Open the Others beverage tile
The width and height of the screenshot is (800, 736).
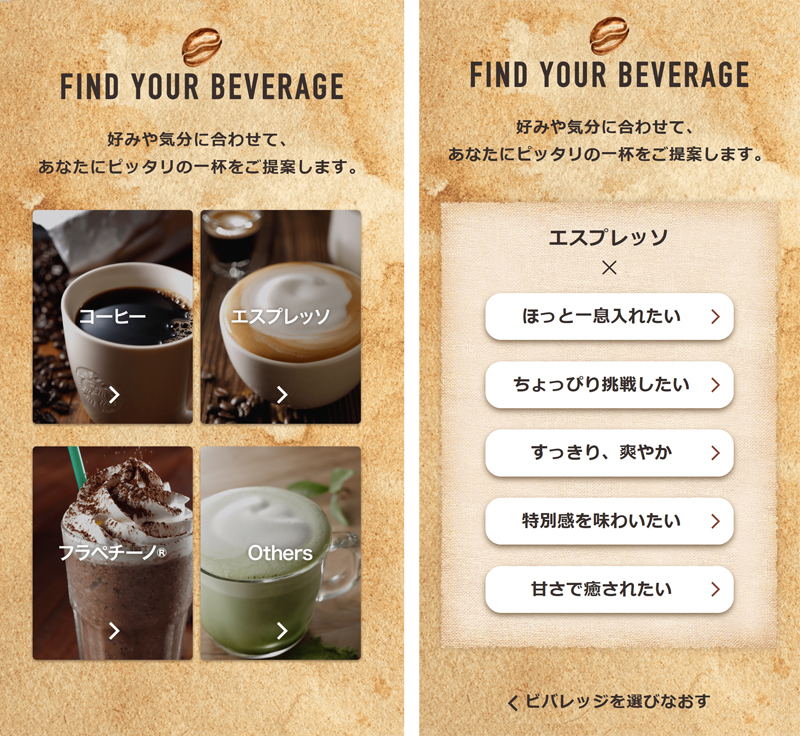(281, 553)
